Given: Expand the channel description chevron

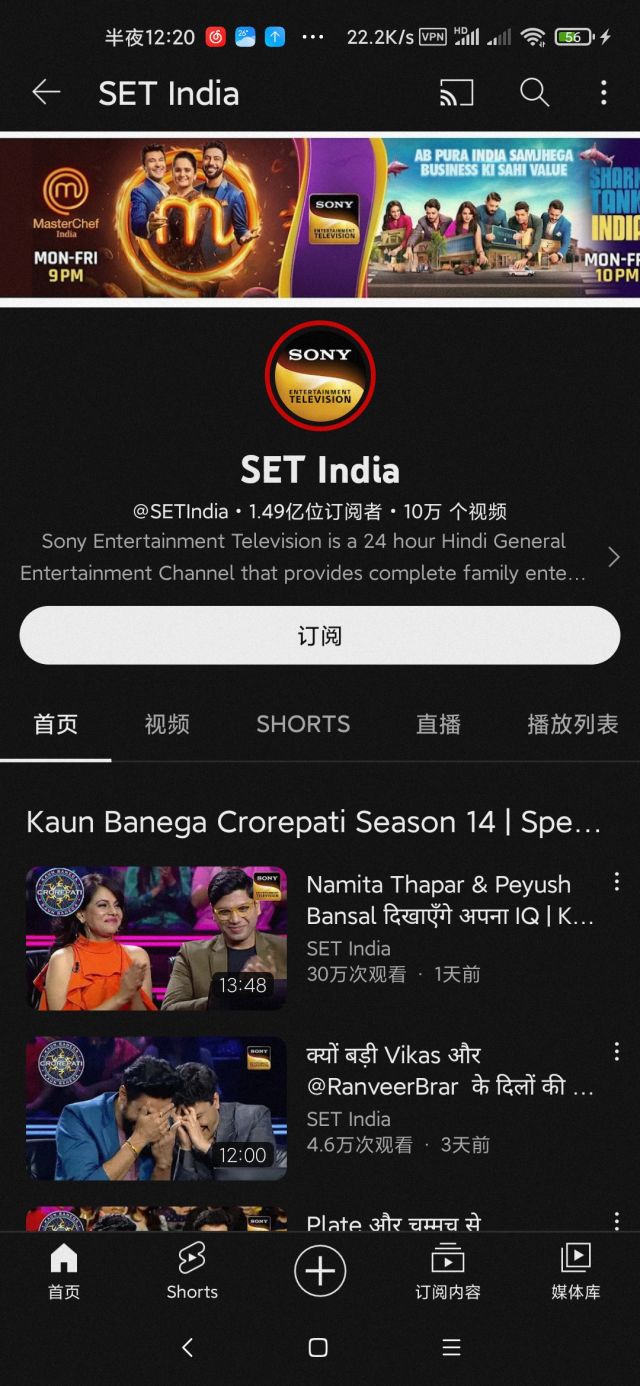Looking at the screenshot, I should tap(613, 557).
